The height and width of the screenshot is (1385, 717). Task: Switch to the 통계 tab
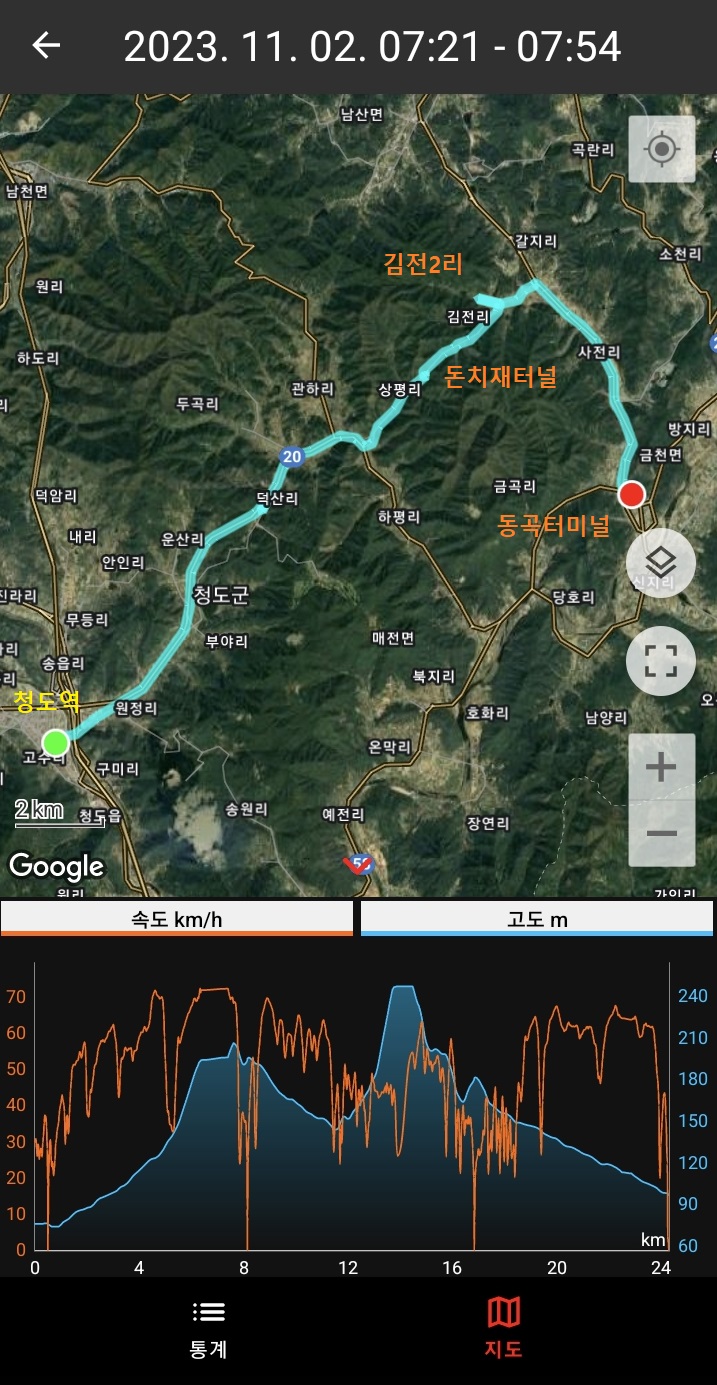(209, 1328)
